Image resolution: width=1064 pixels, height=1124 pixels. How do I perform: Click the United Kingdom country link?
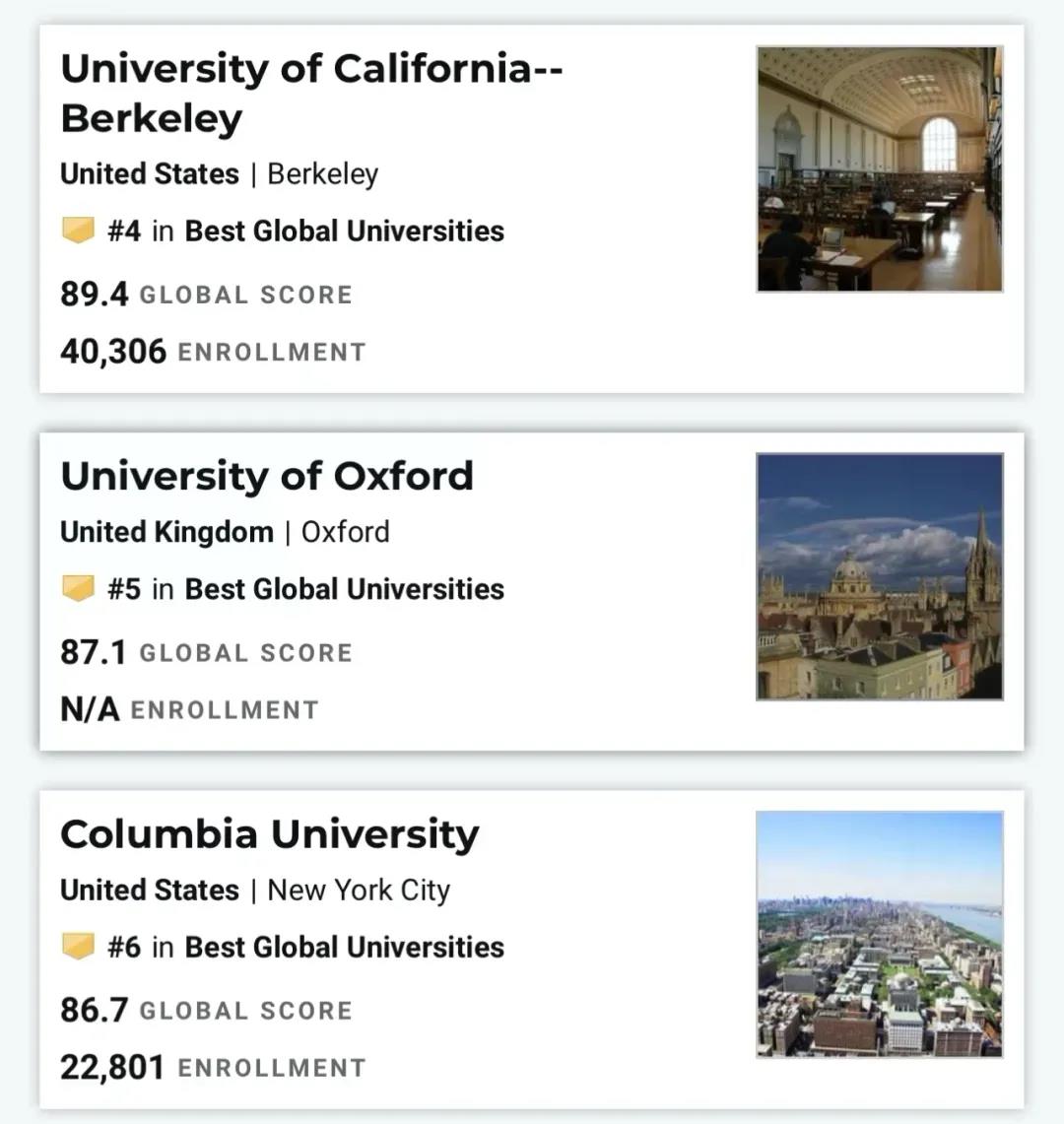(x=166, y=532)
